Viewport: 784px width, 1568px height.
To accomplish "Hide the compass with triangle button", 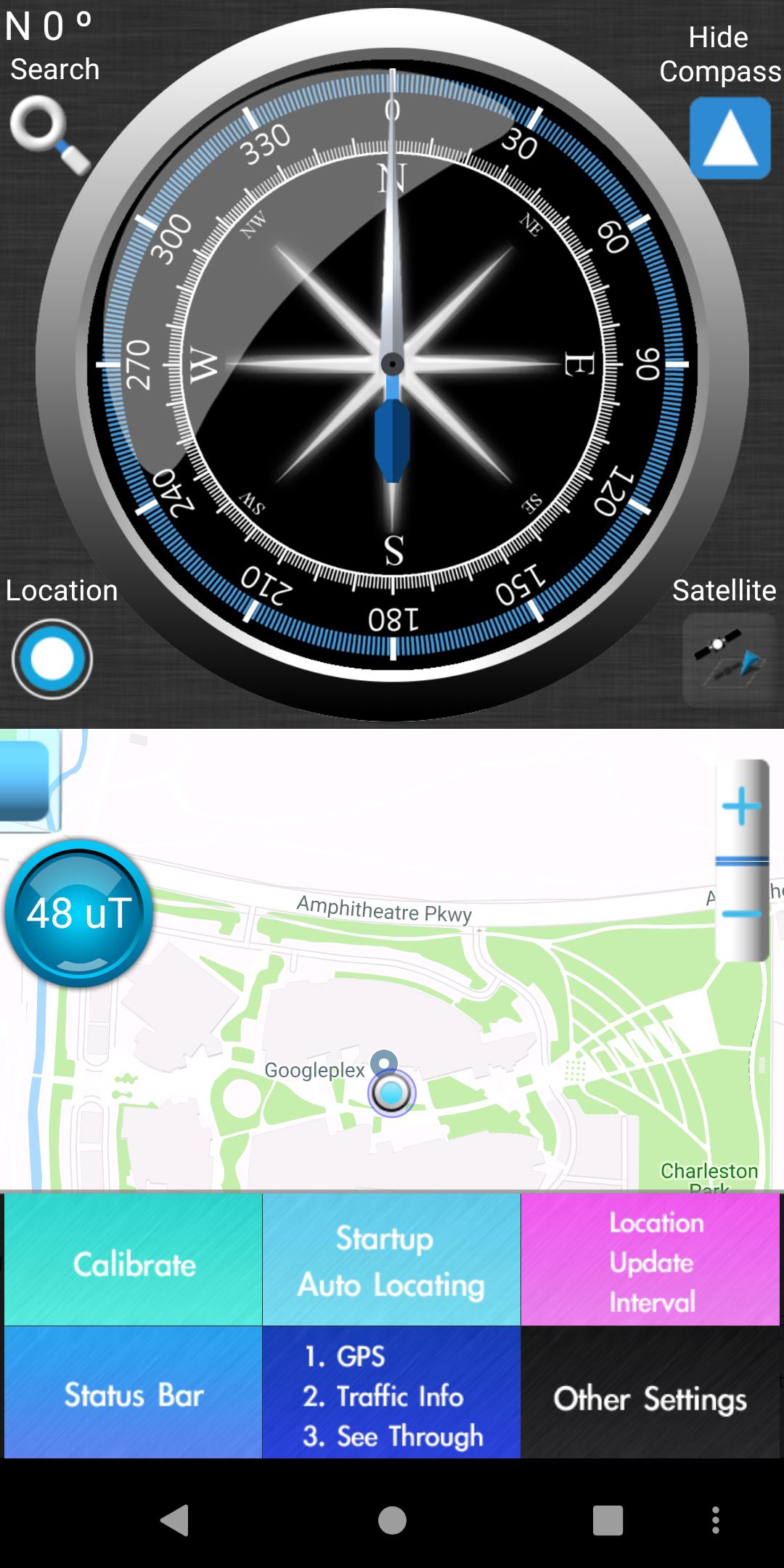I will (730, 138).
